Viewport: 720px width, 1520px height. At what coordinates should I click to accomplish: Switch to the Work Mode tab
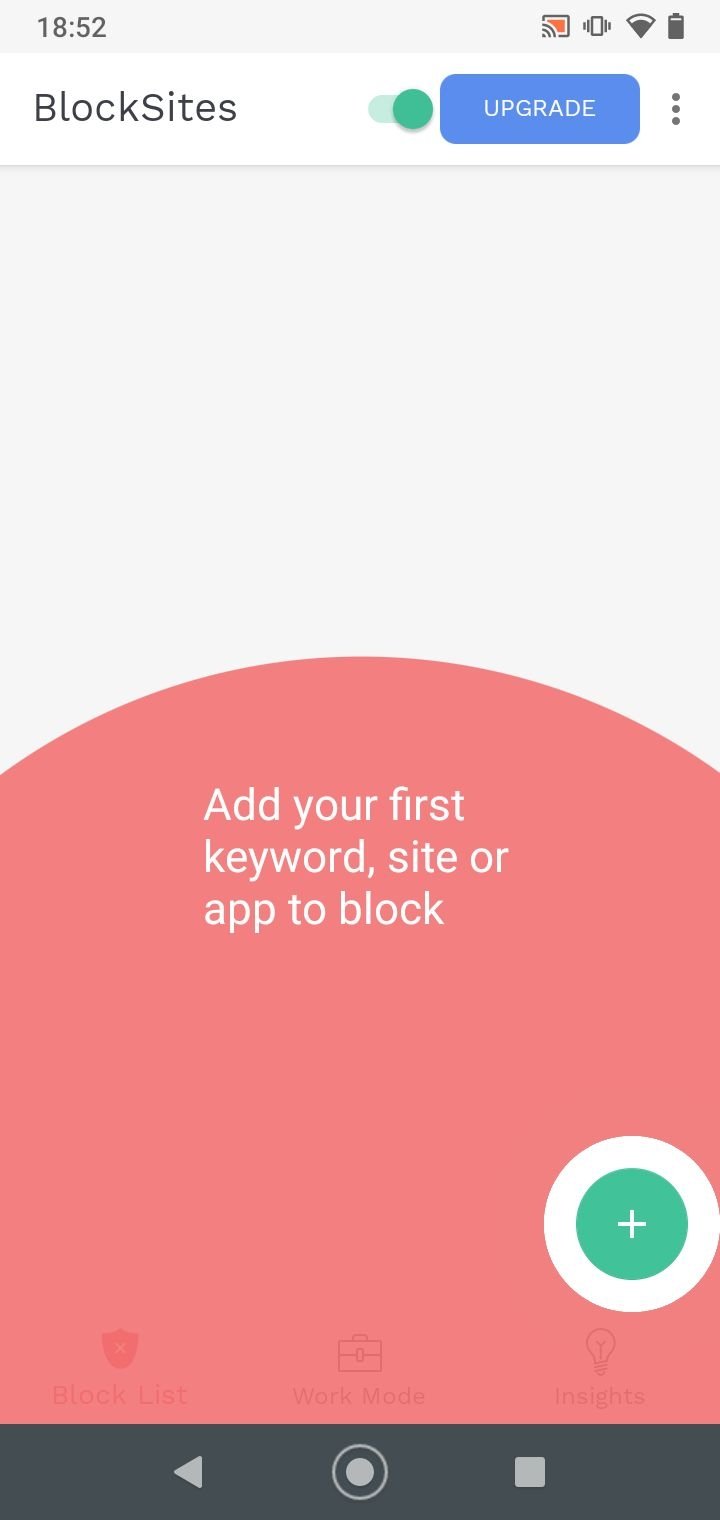359,1369
